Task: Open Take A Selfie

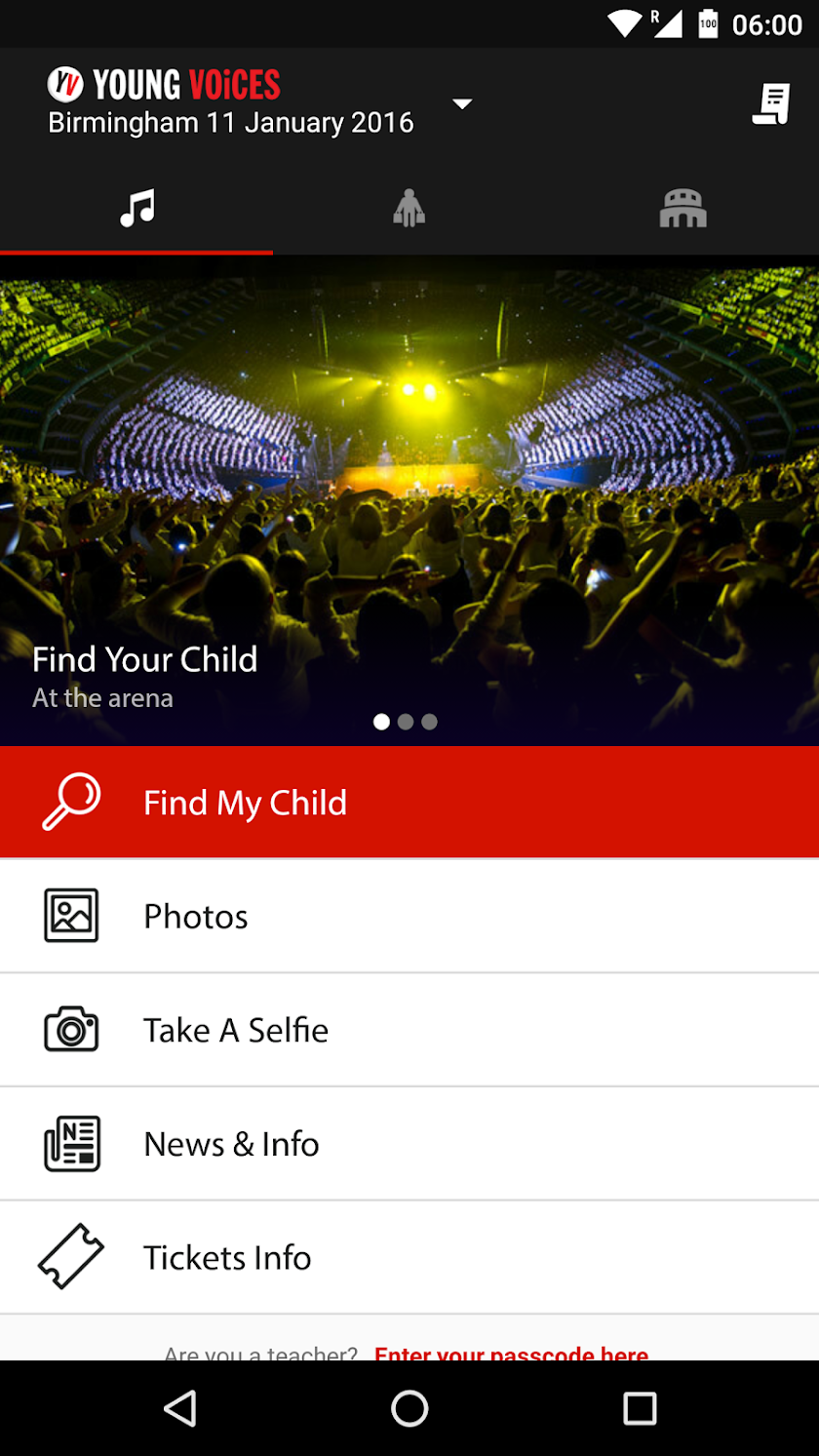Action: coord(409,1030)
